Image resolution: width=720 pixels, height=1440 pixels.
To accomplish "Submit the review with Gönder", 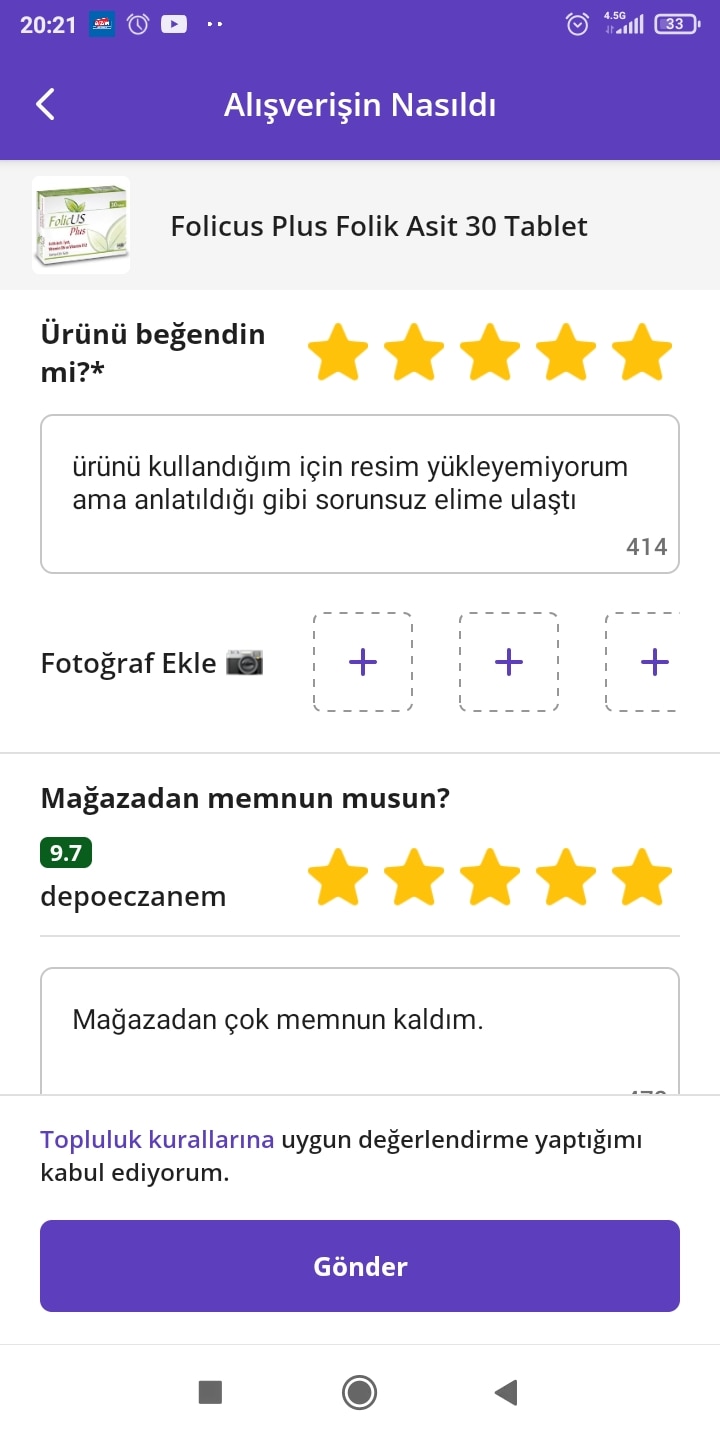I will pyautogui.click(x=360, y=1266).
